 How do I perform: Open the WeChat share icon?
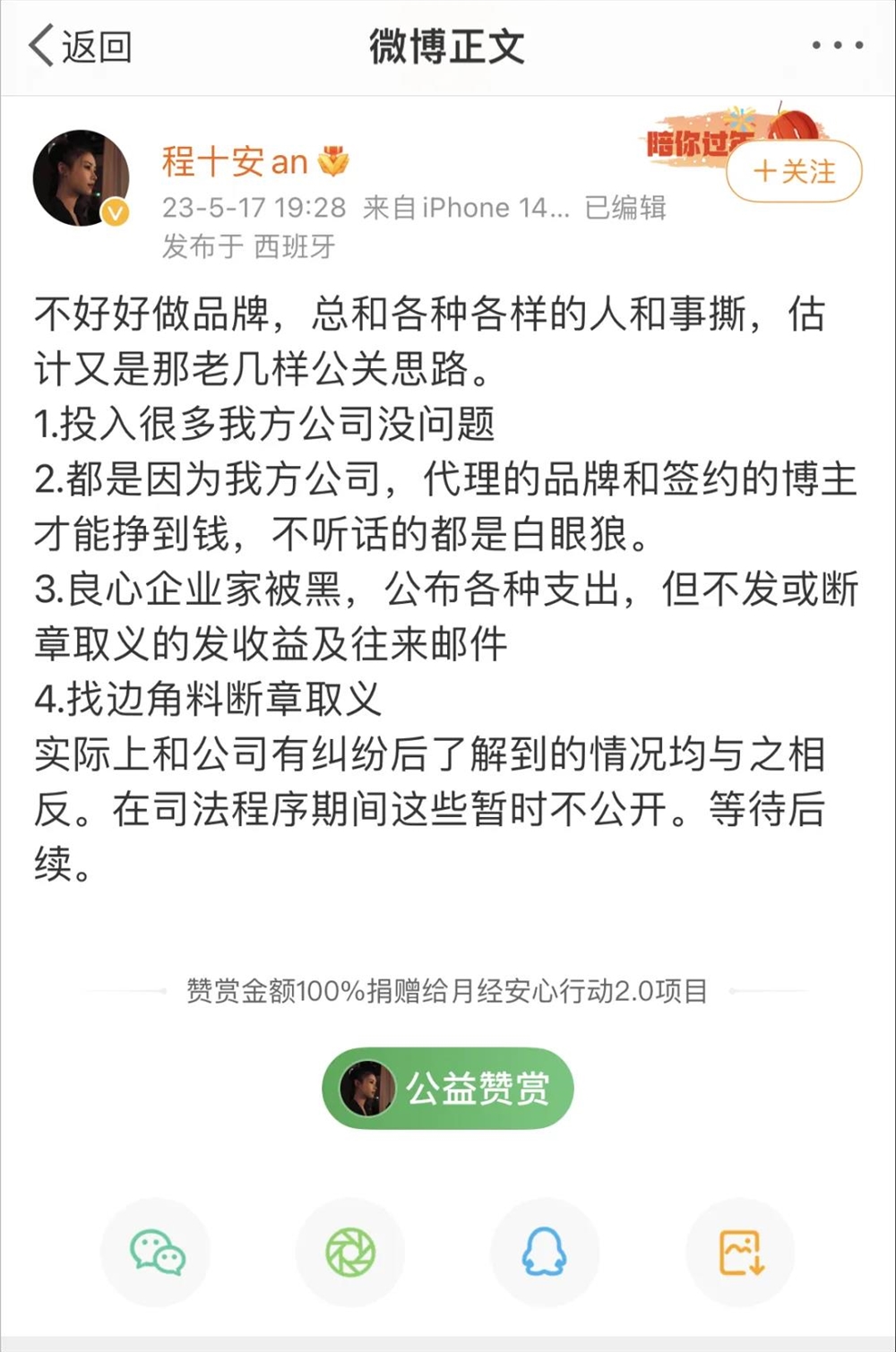[x=155, y=1253]
